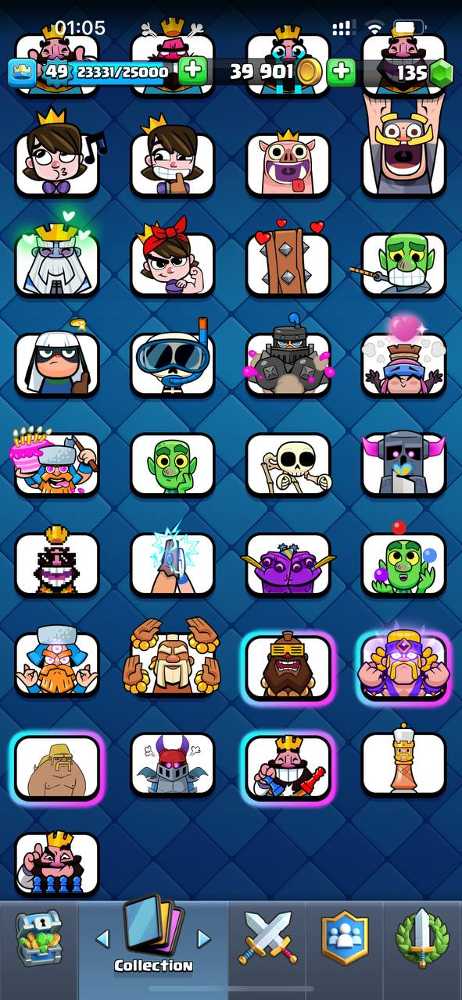Image resolution: width=462 pixels, height=1000 pixels.
Task: Select the hog with tongue out emote
Action: [288, 164]
